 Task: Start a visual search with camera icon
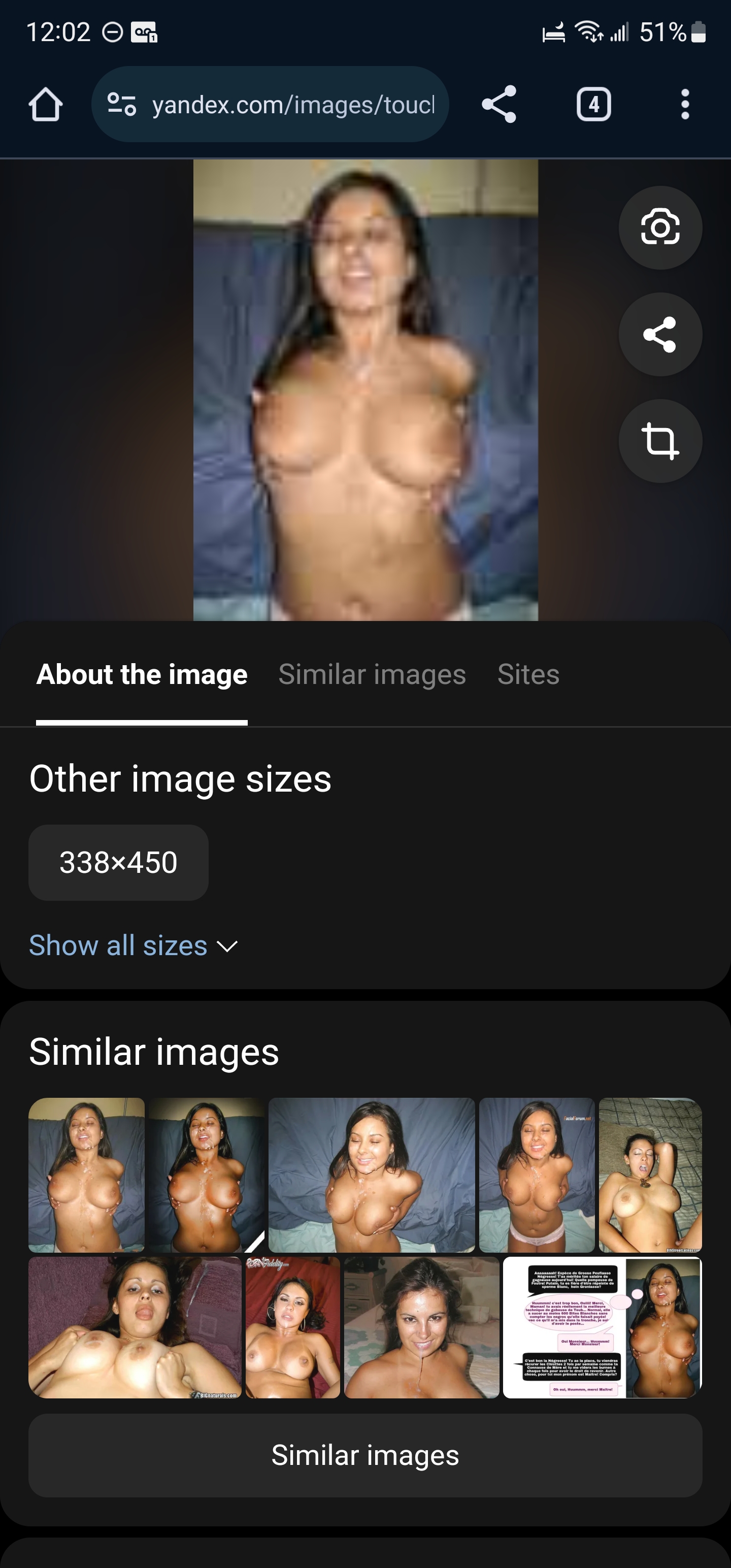pyautogui.click(x=660, y=227)
